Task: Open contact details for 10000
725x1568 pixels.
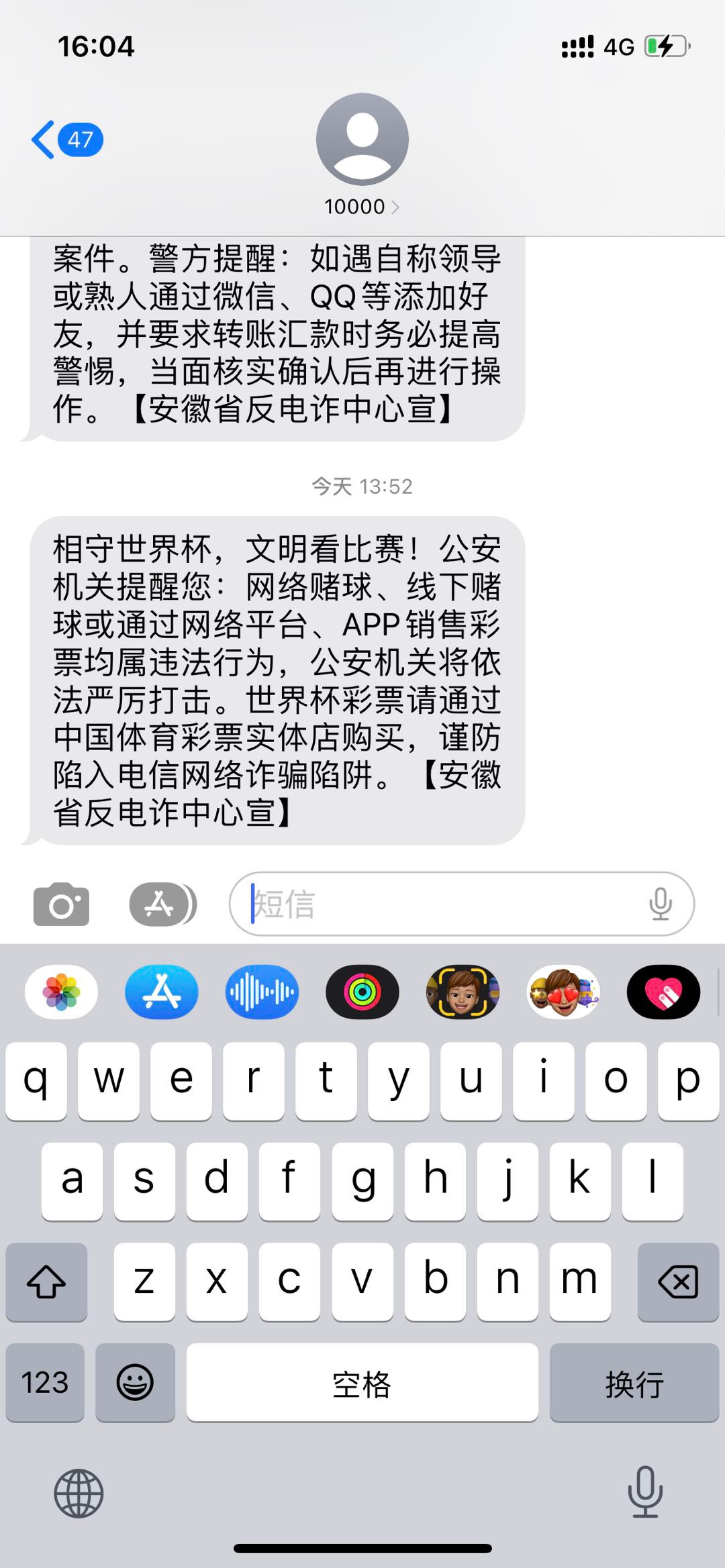Action: pyautogui.click(x=362, y=206)
